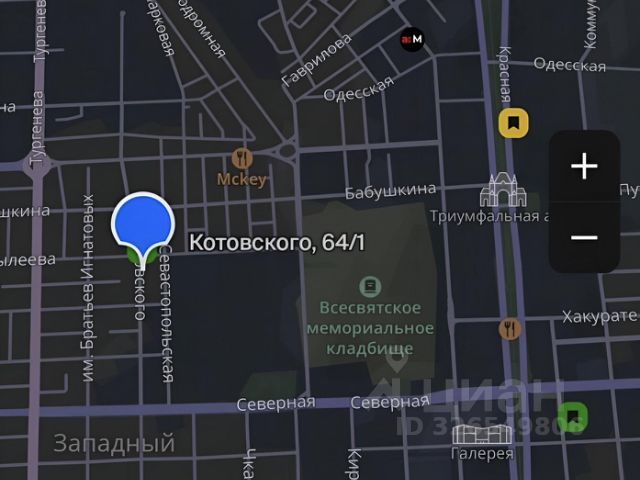
Task: Open the Триумфальная арка landmark
Action: coord(497,189)
